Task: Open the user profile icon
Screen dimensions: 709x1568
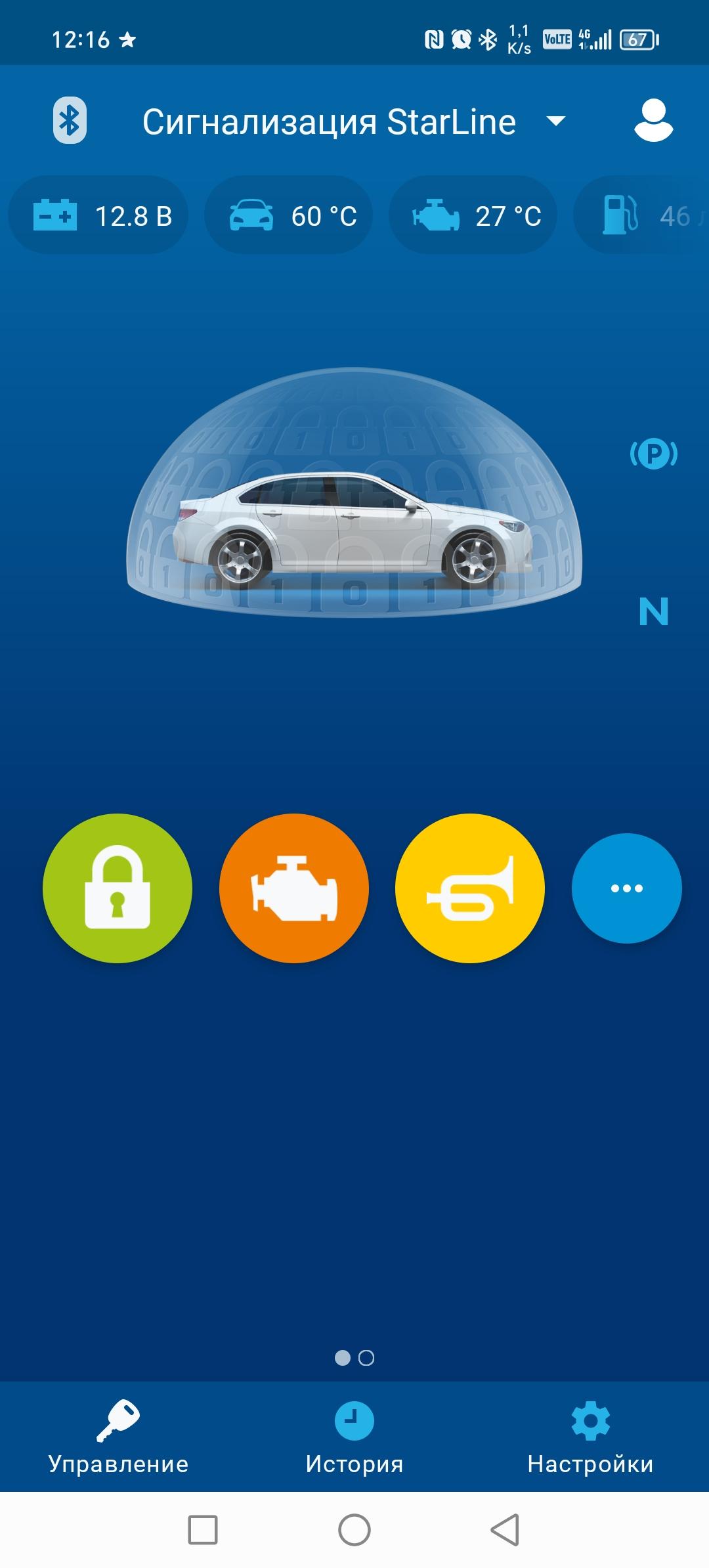Action: tap(653, 121)
